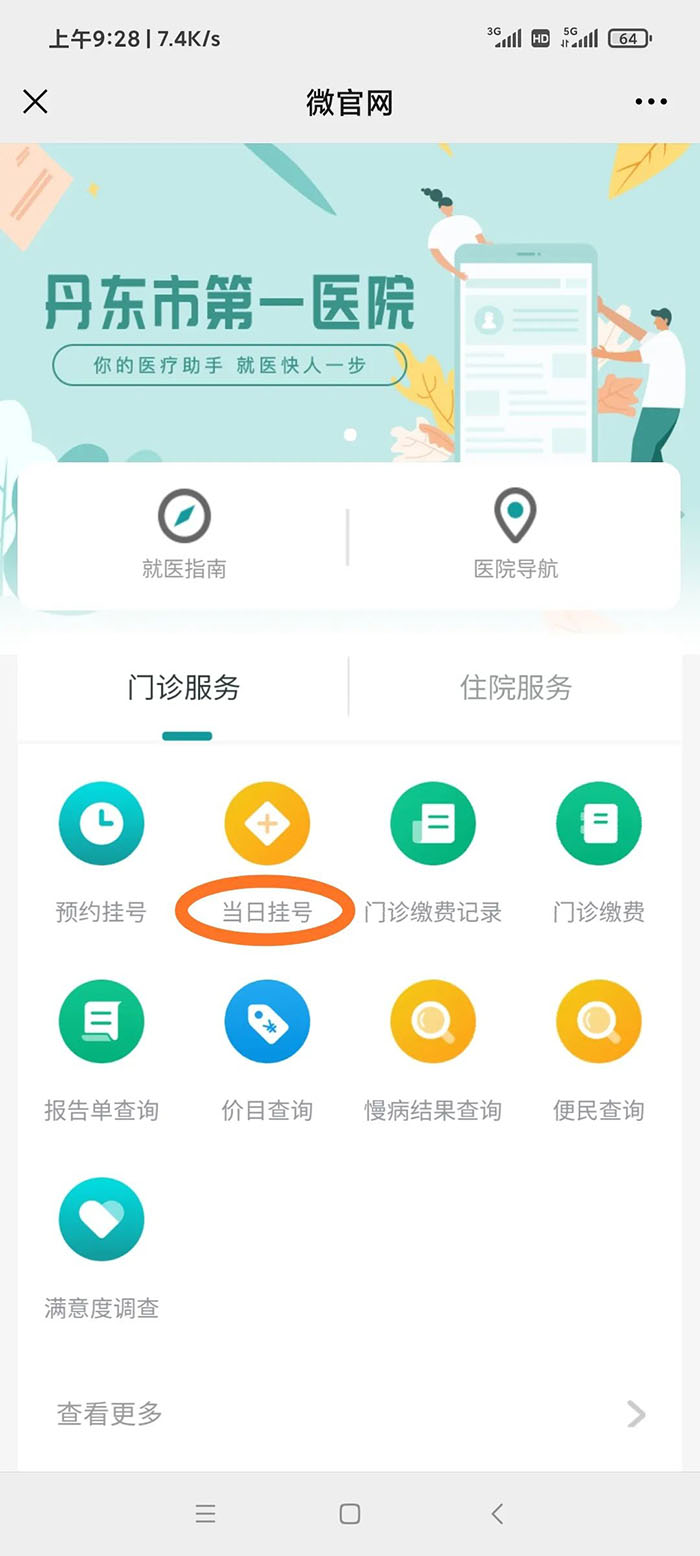Image resolution: width=700 pixels, height=1556 pixels.
Task: Expand 查看更多 to see more
Action: (x=350, y=1413)
